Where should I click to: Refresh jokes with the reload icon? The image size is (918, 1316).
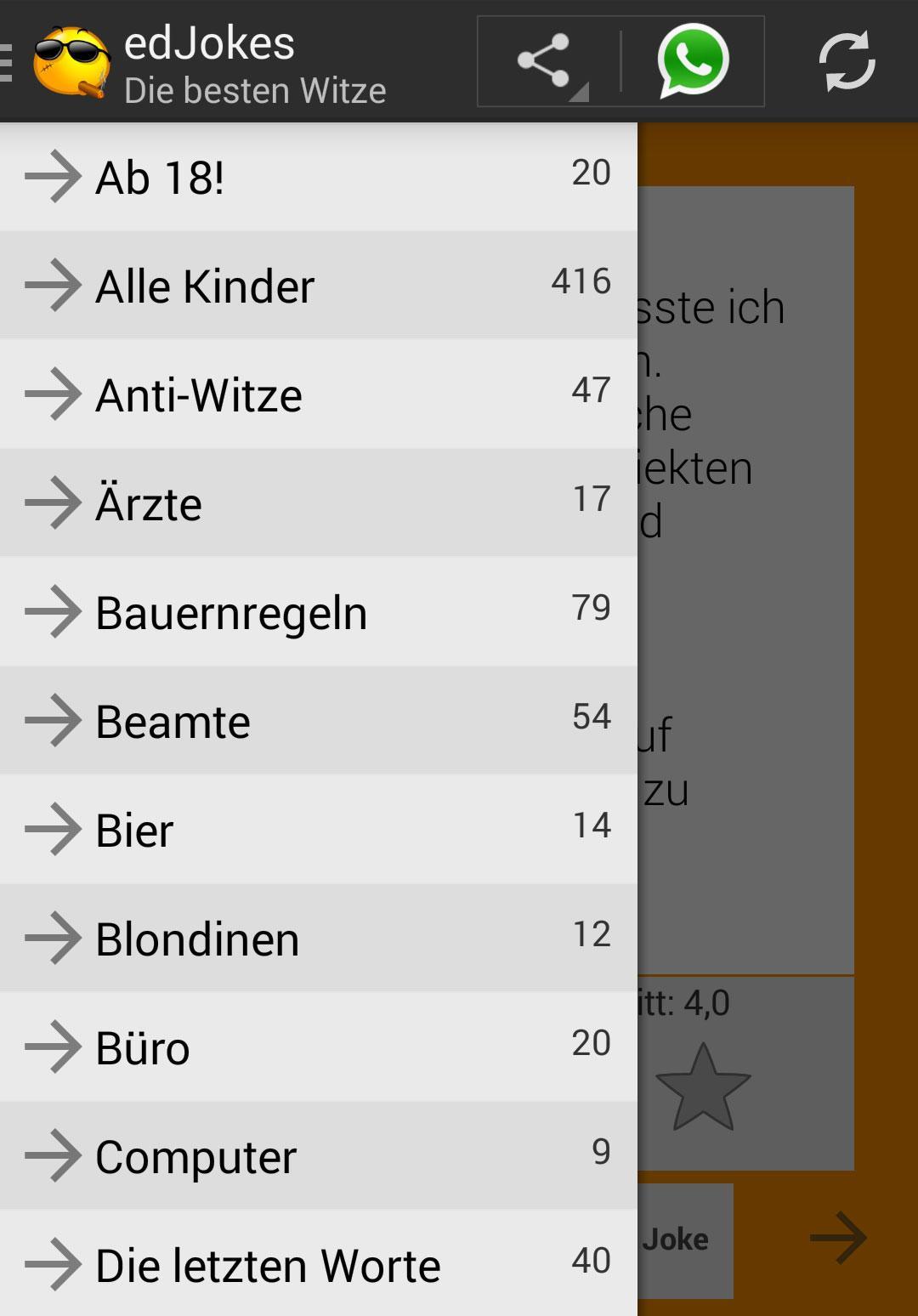pyautogui.click(x=845, y=62)
